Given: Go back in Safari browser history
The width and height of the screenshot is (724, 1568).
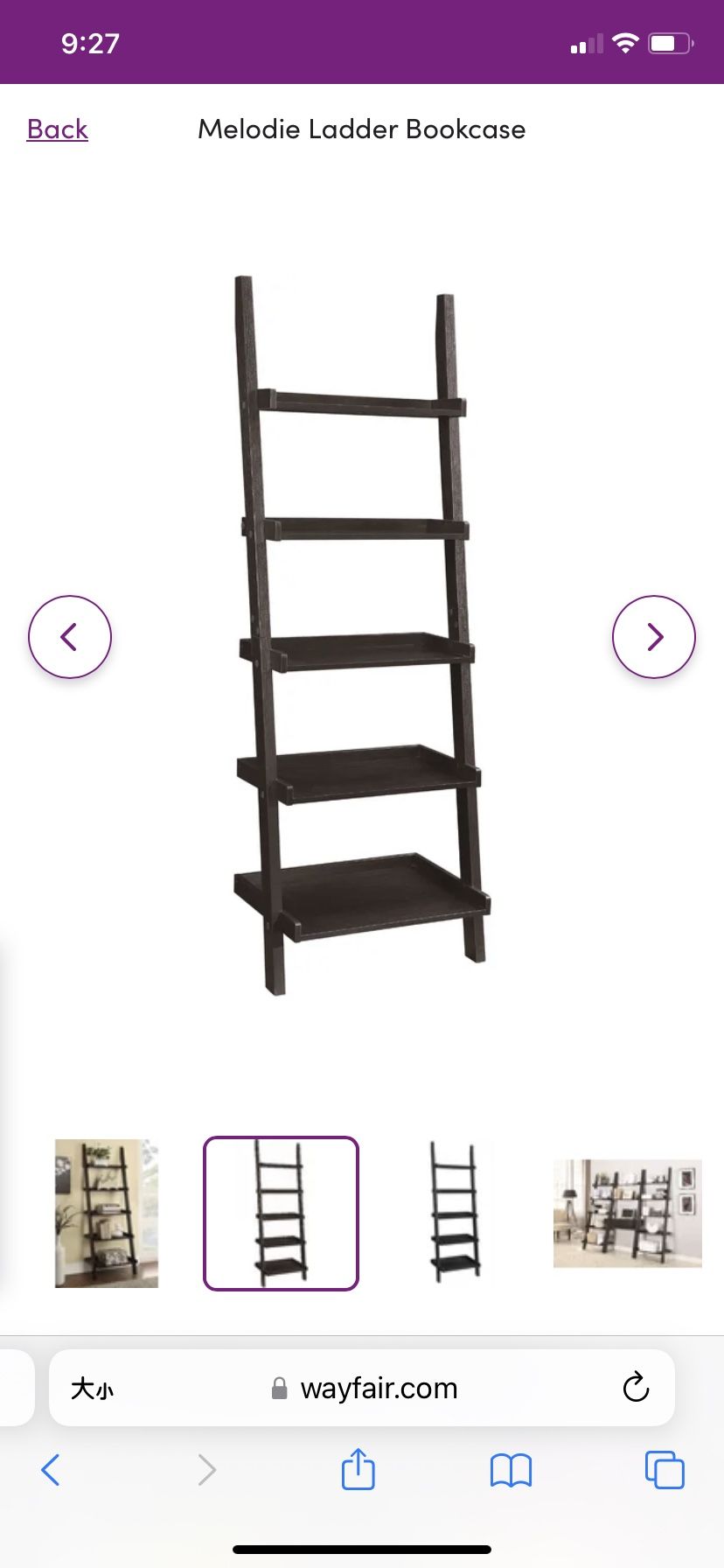Looking at the screenshot, I should [51, 1470].
